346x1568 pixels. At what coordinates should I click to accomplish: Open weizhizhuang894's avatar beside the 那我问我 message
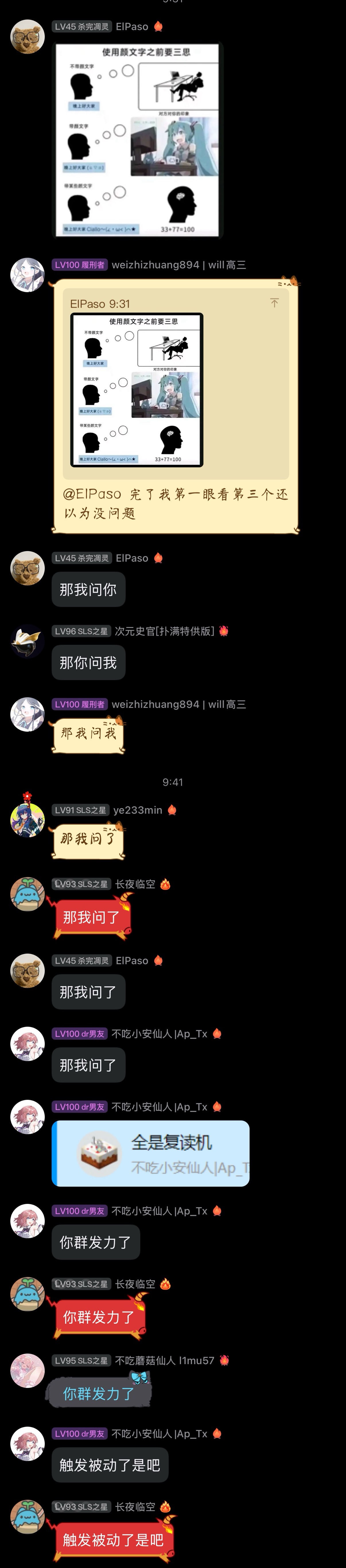click(28, 714)
